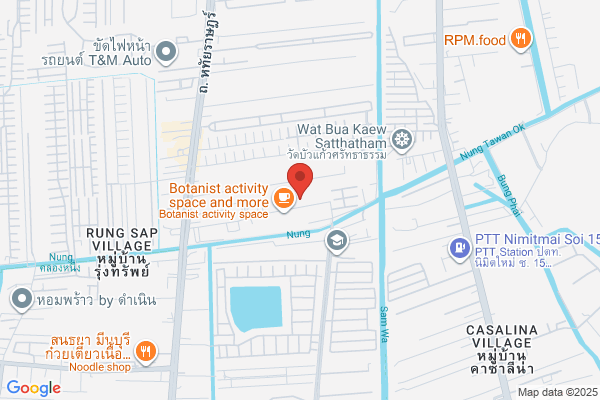Viewport: 600px width, 400px height.
Task: Open the RPM.food restaurant marker
Action: tap(520, 39)
